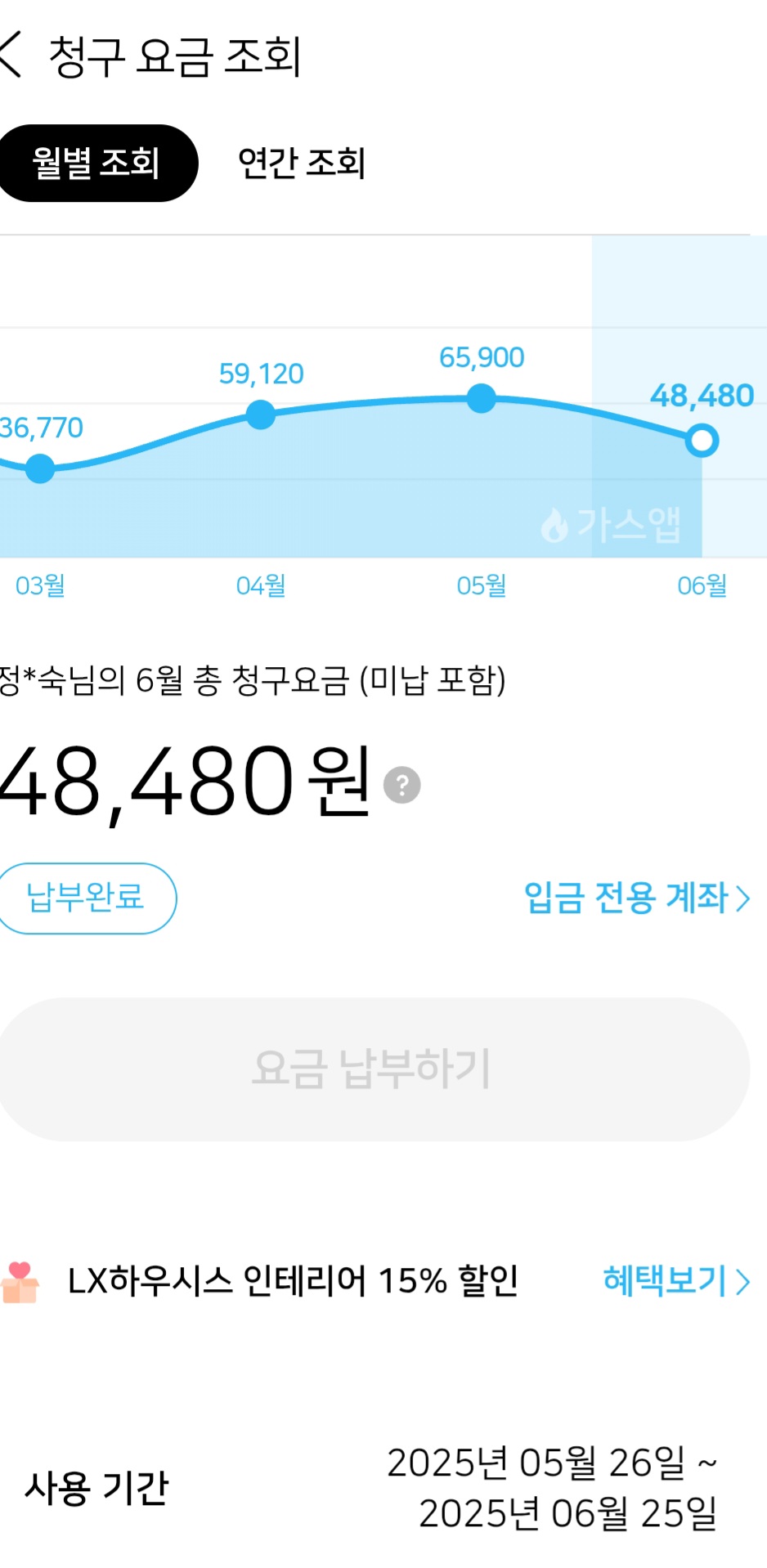
Task: Go back from 청구 요금 조회
Action: click(x=11, y=56)
